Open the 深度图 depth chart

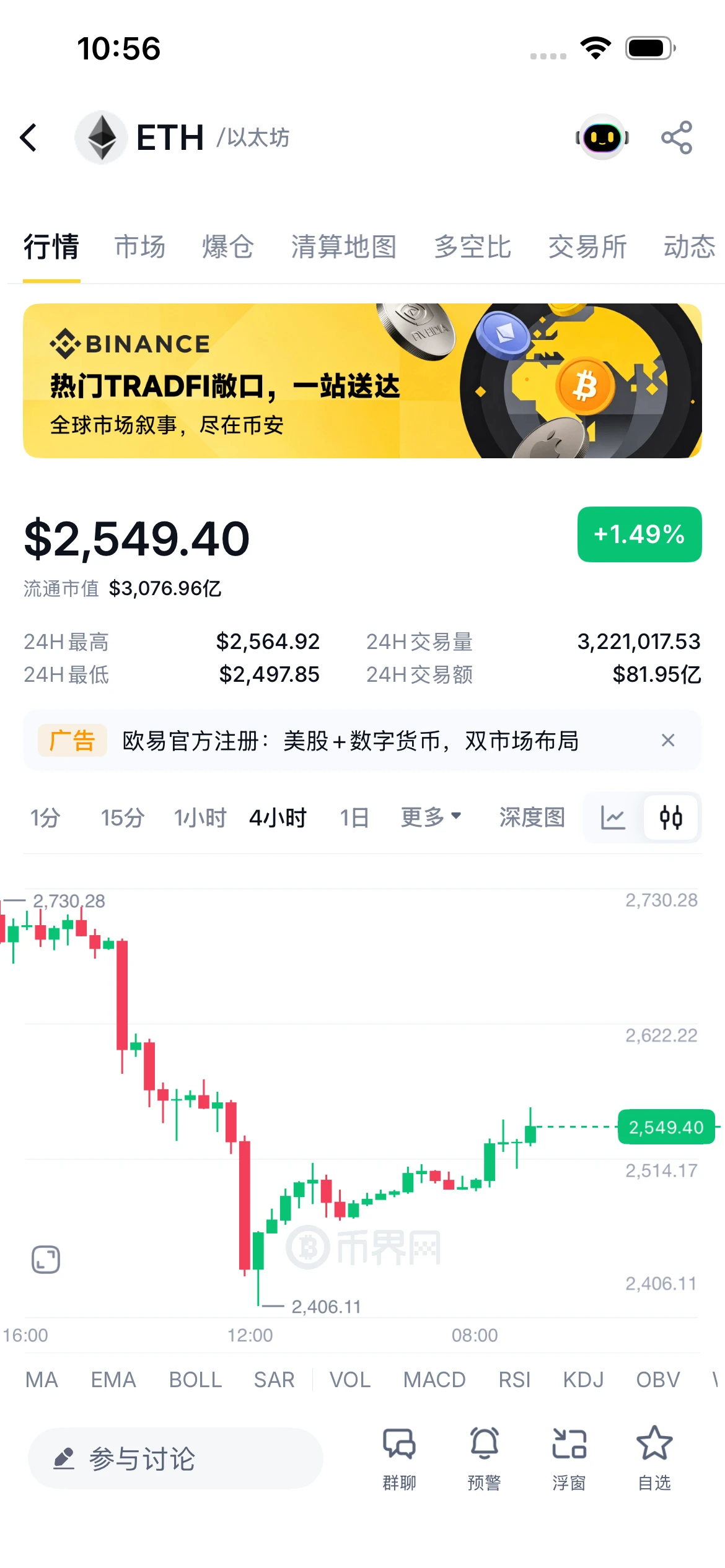coord(532,817)
